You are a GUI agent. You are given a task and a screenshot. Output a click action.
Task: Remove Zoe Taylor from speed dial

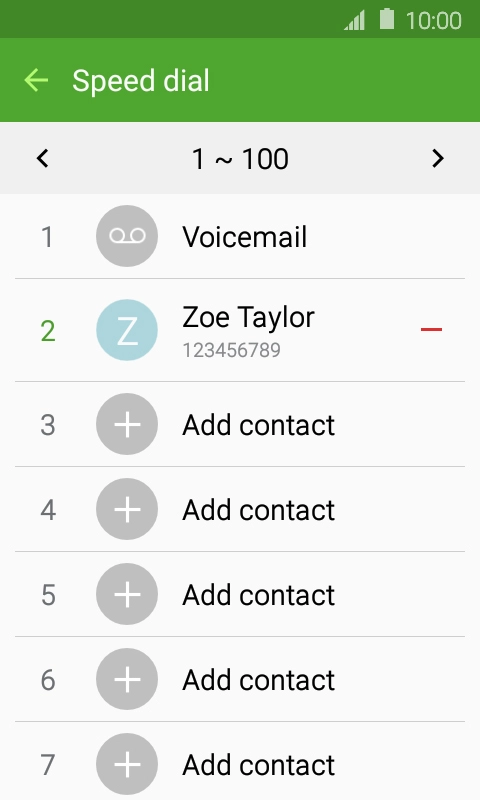click(431, 330)
